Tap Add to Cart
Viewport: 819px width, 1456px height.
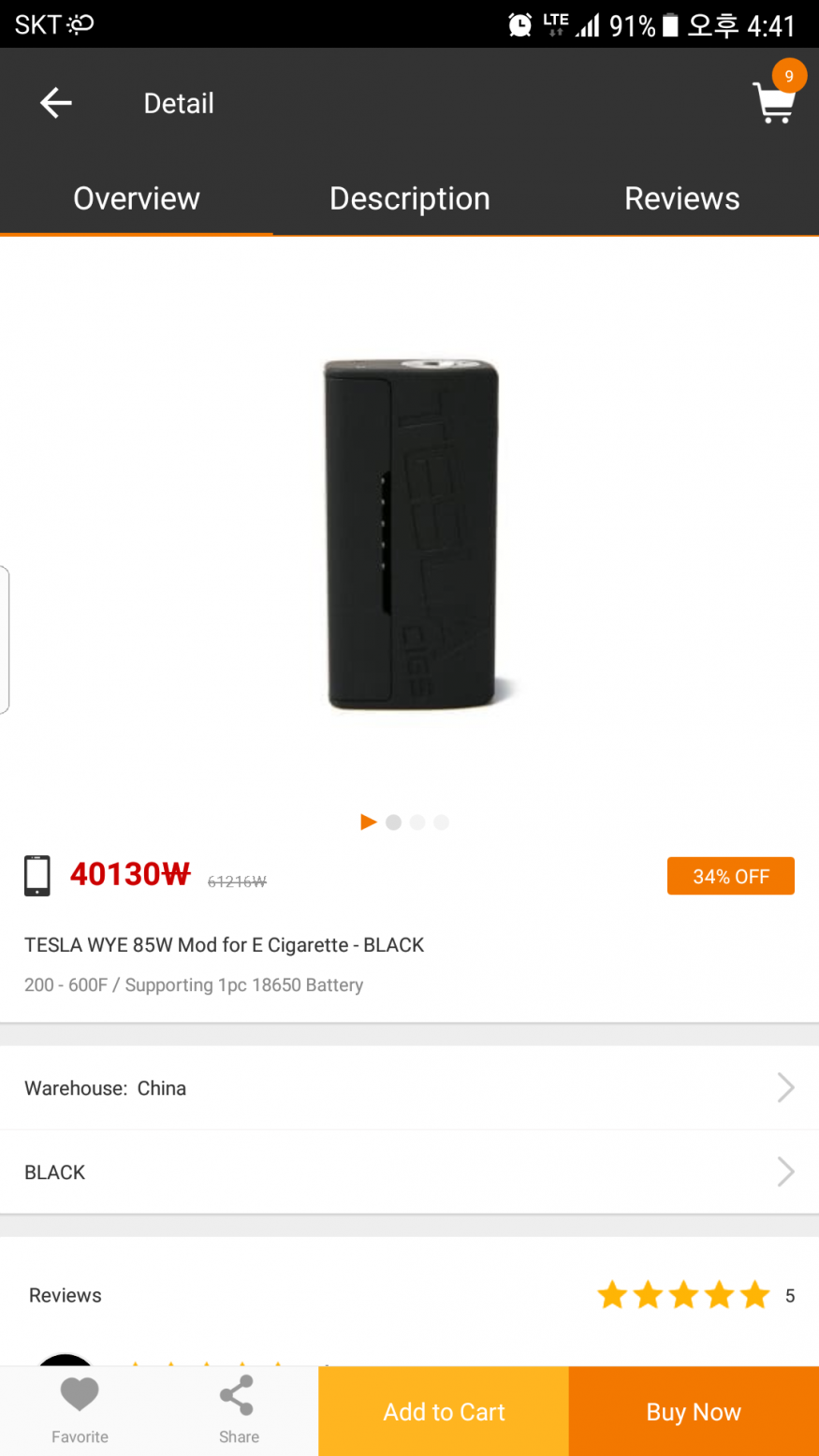click(444, 1411)
